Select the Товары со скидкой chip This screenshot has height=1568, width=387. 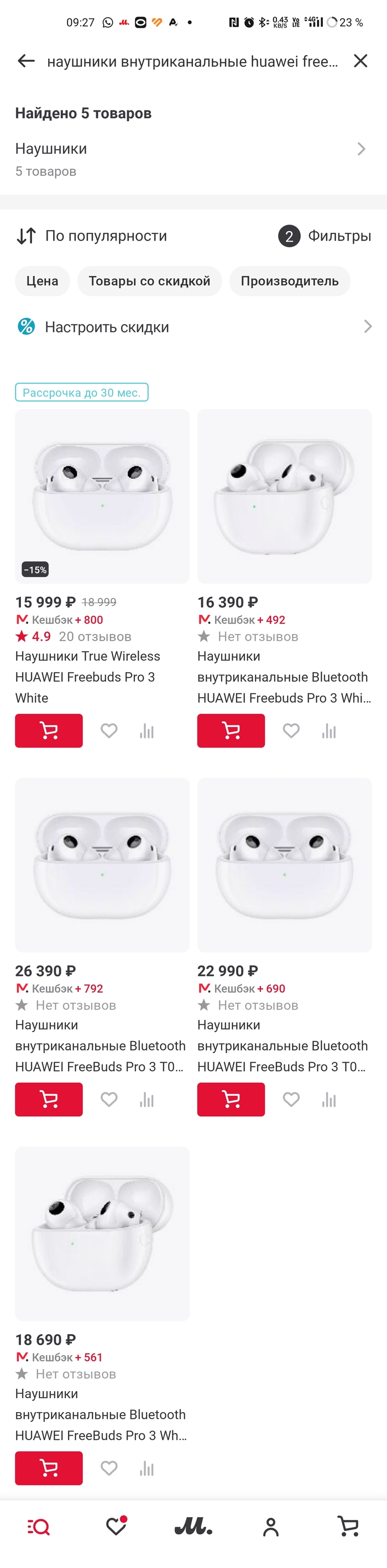[x=149, y=281]
